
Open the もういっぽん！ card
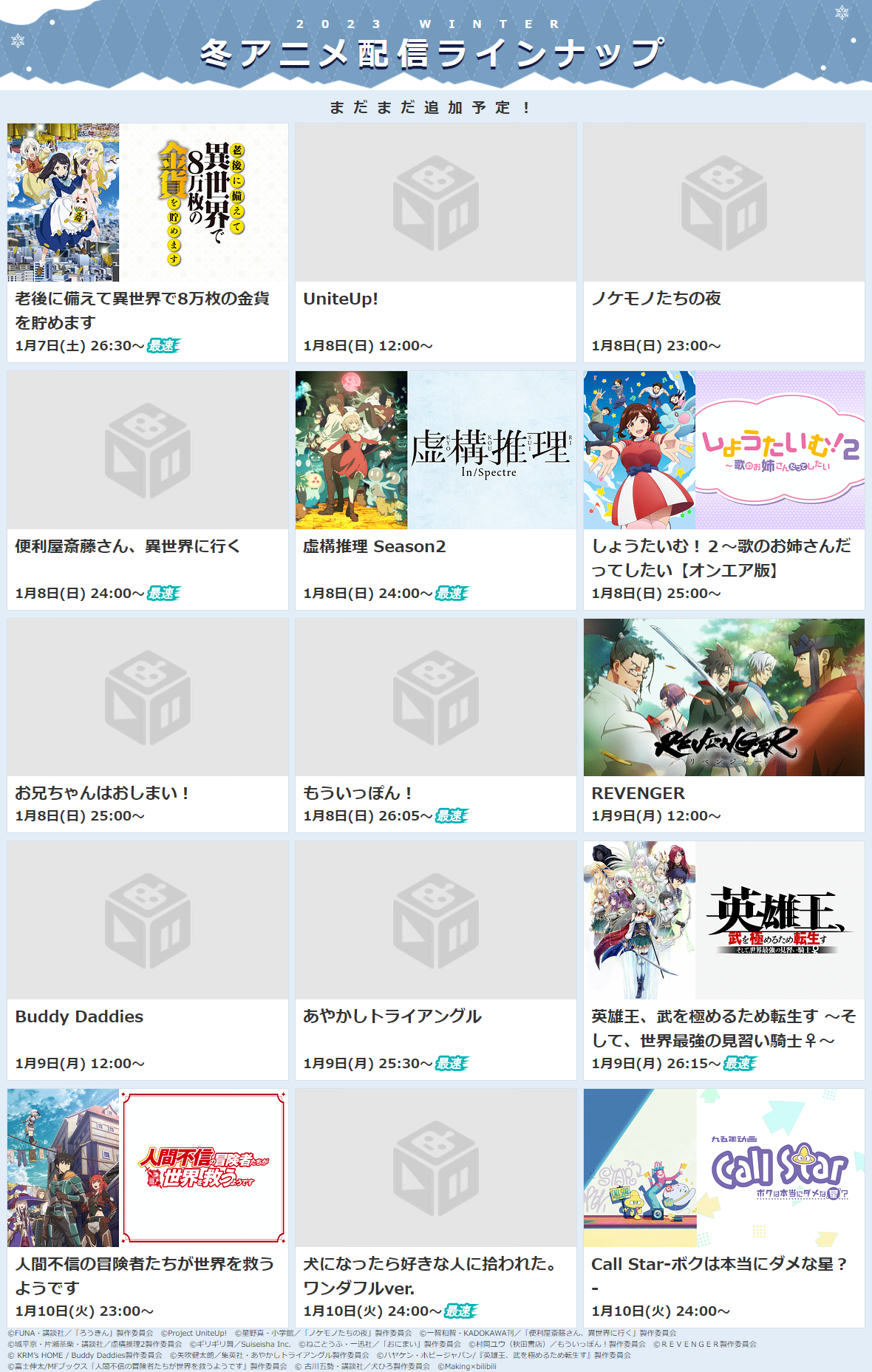(x=435, y=724)
